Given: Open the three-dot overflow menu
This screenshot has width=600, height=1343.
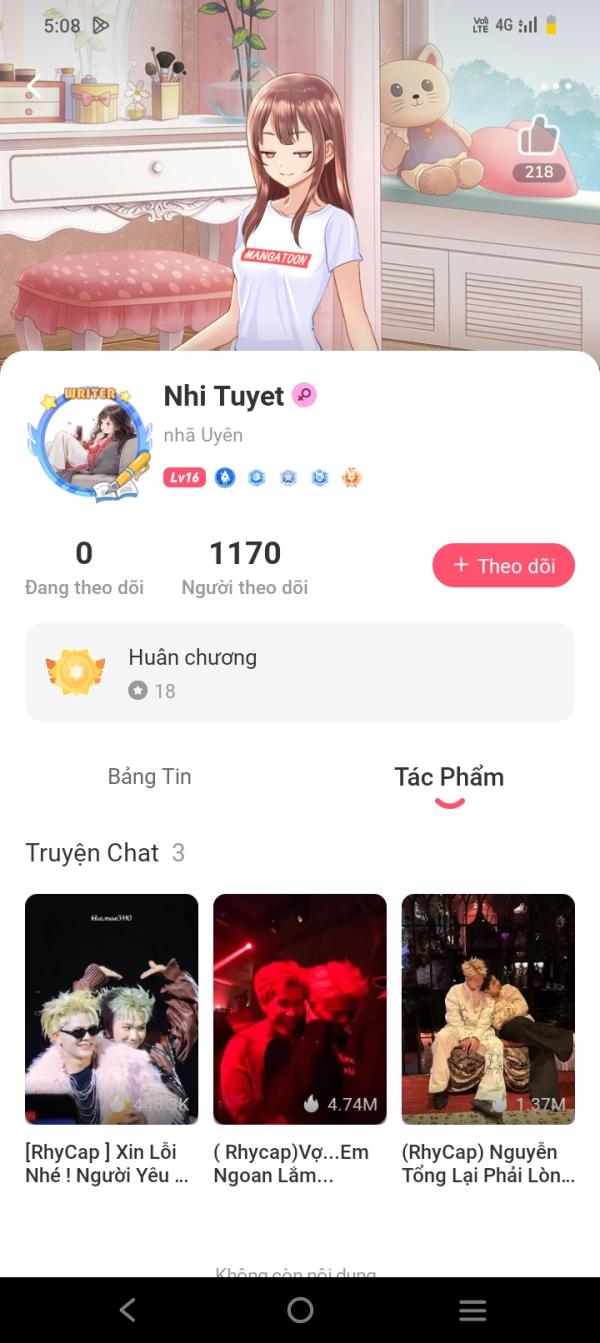Looking at the screenshot, I should pyautogui.click(x=555, y=87).
